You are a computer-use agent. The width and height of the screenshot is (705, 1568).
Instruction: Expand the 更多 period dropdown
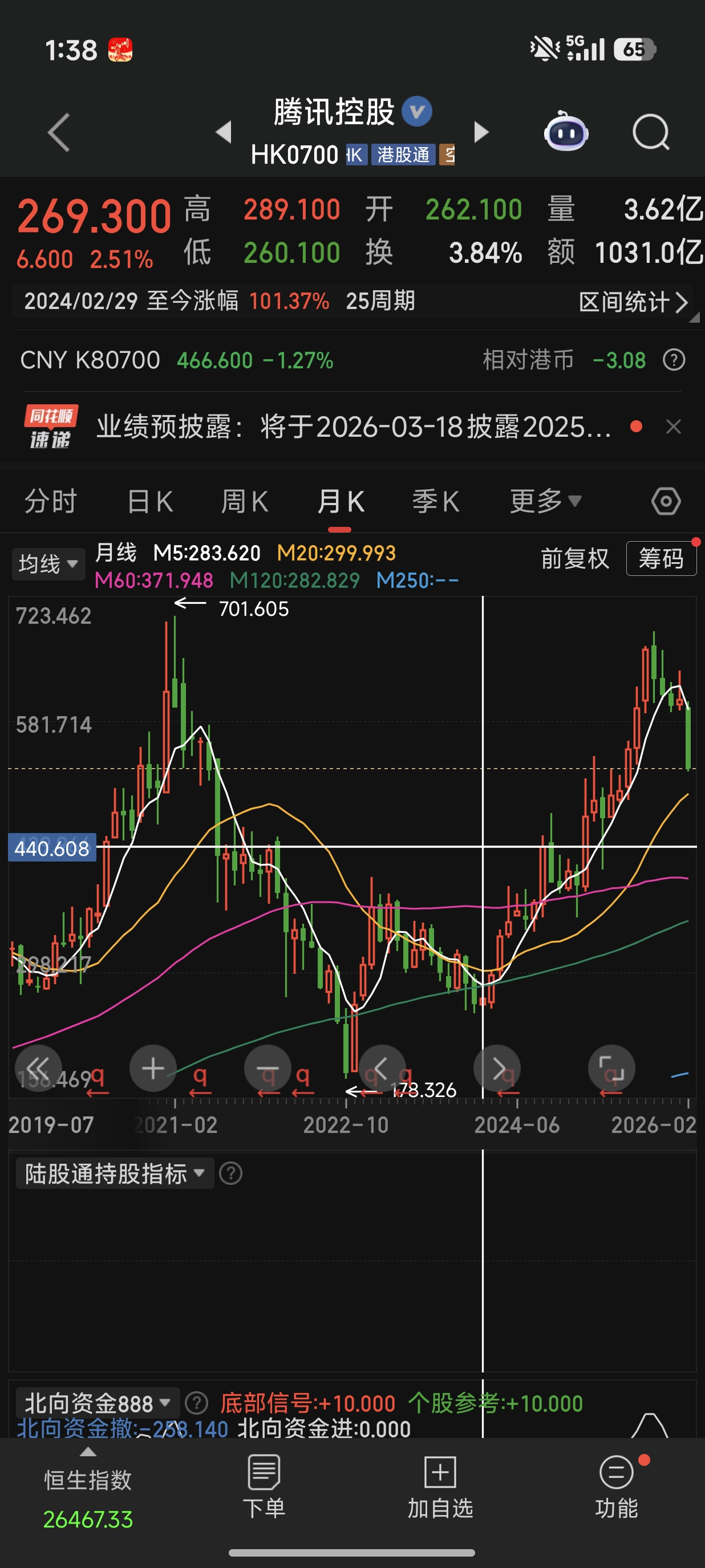[545, 502]
